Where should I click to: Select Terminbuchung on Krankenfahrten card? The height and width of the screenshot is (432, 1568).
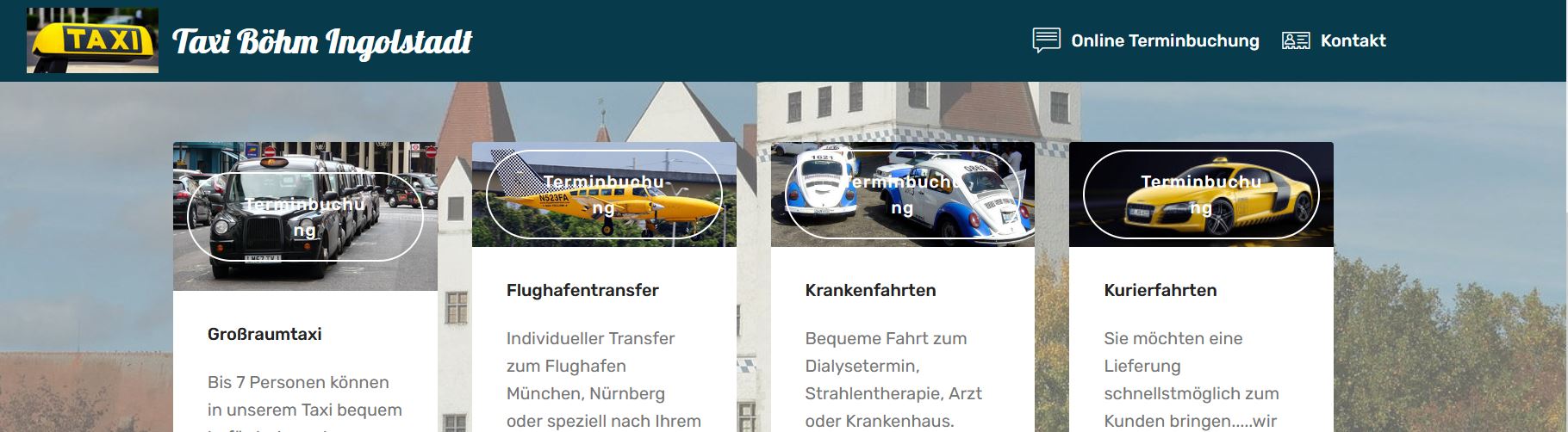tap(902, 194)
